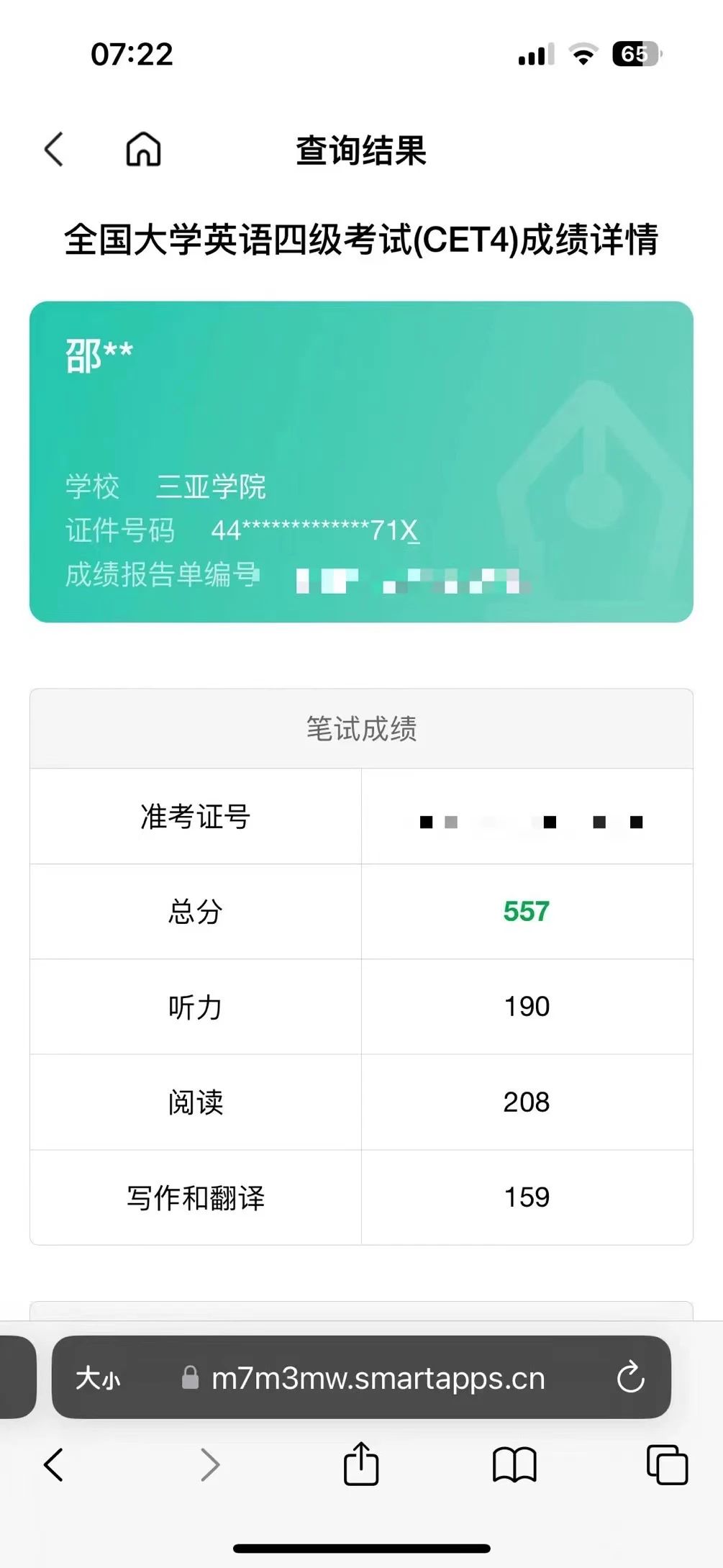723x1568 pixels.
Task: Tap the battery indicator showing 65
Action: click(x=635, y=53)
